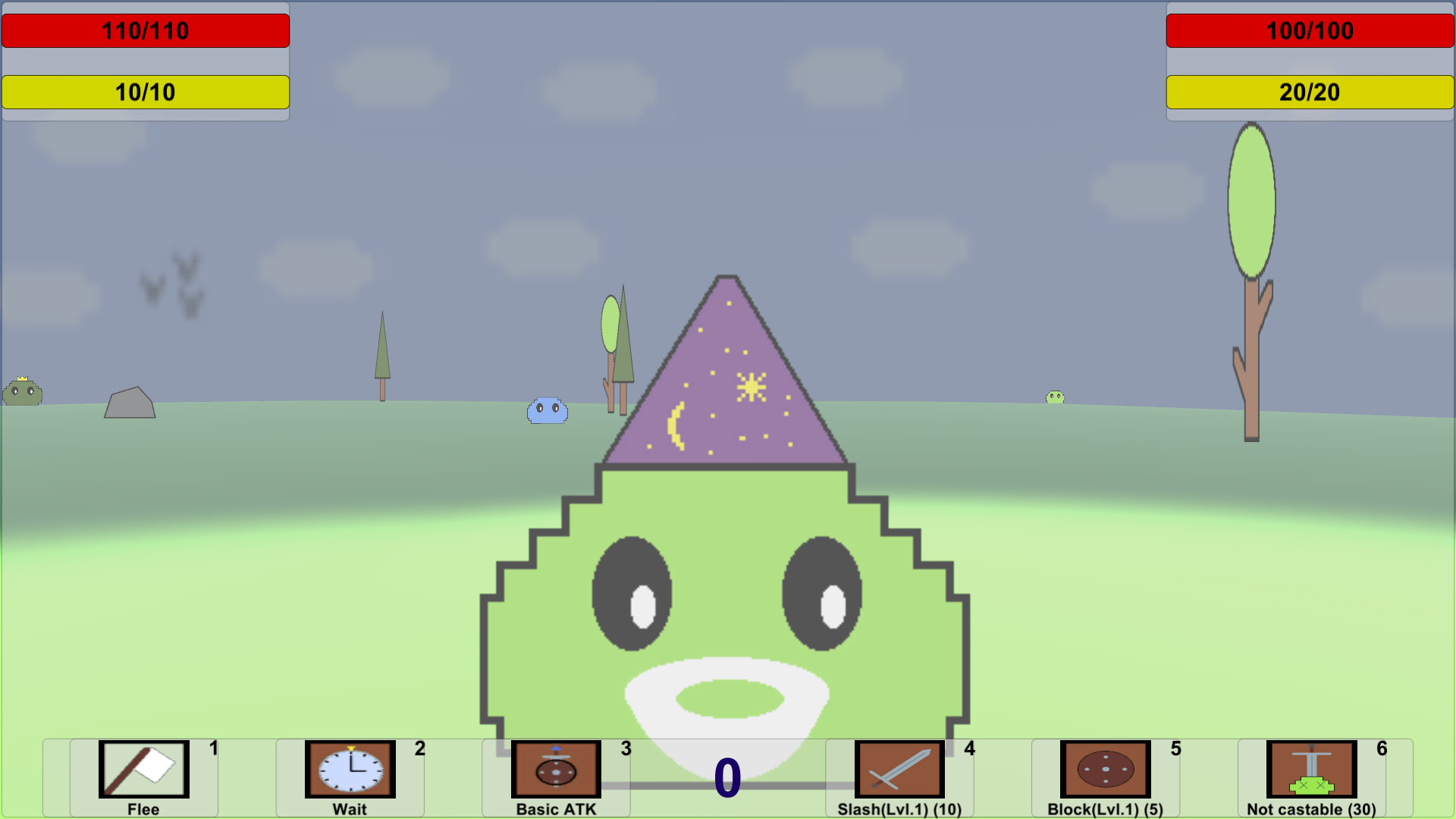Use Basic ATK on the enemy
The width and height of the screenshot is (1456, 819).
556,770
